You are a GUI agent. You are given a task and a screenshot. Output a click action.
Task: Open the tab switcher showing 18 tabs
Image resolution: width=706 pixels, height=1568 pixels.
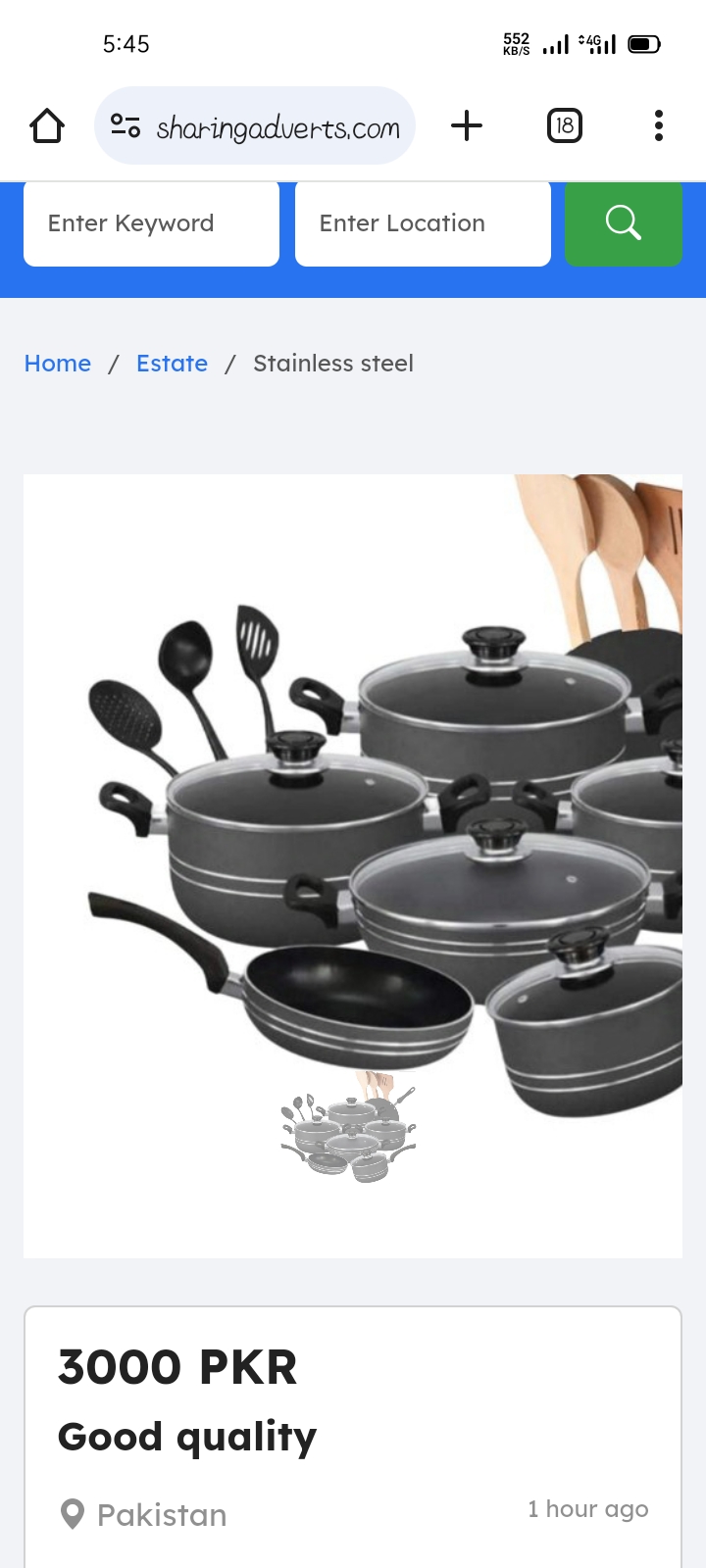coord(564,125)
